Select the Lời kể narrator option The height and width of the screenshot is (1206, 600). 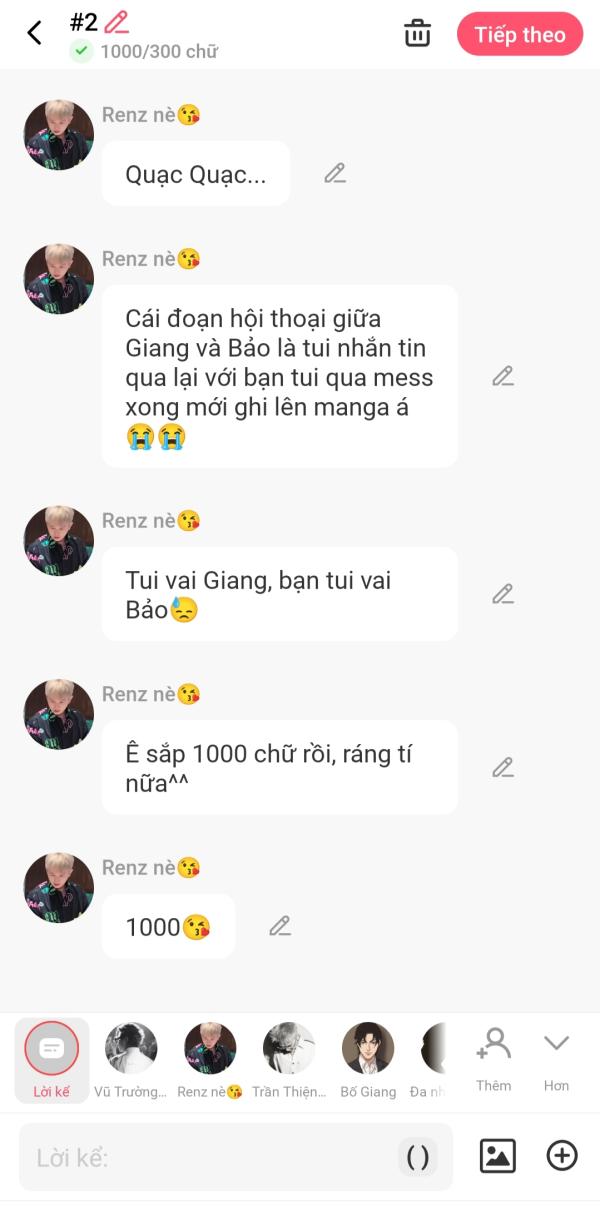52,1061
